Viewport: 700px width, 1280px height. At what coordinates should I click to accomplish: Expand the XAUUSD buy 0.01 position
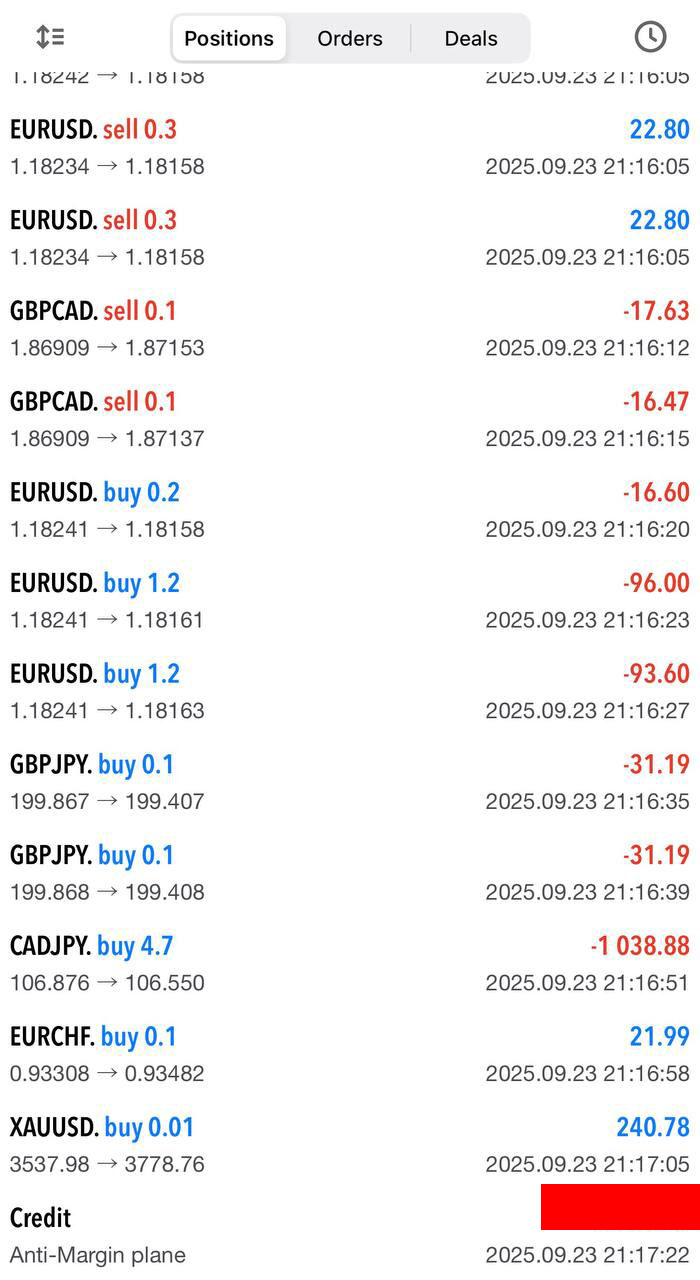pos(349,1146)
